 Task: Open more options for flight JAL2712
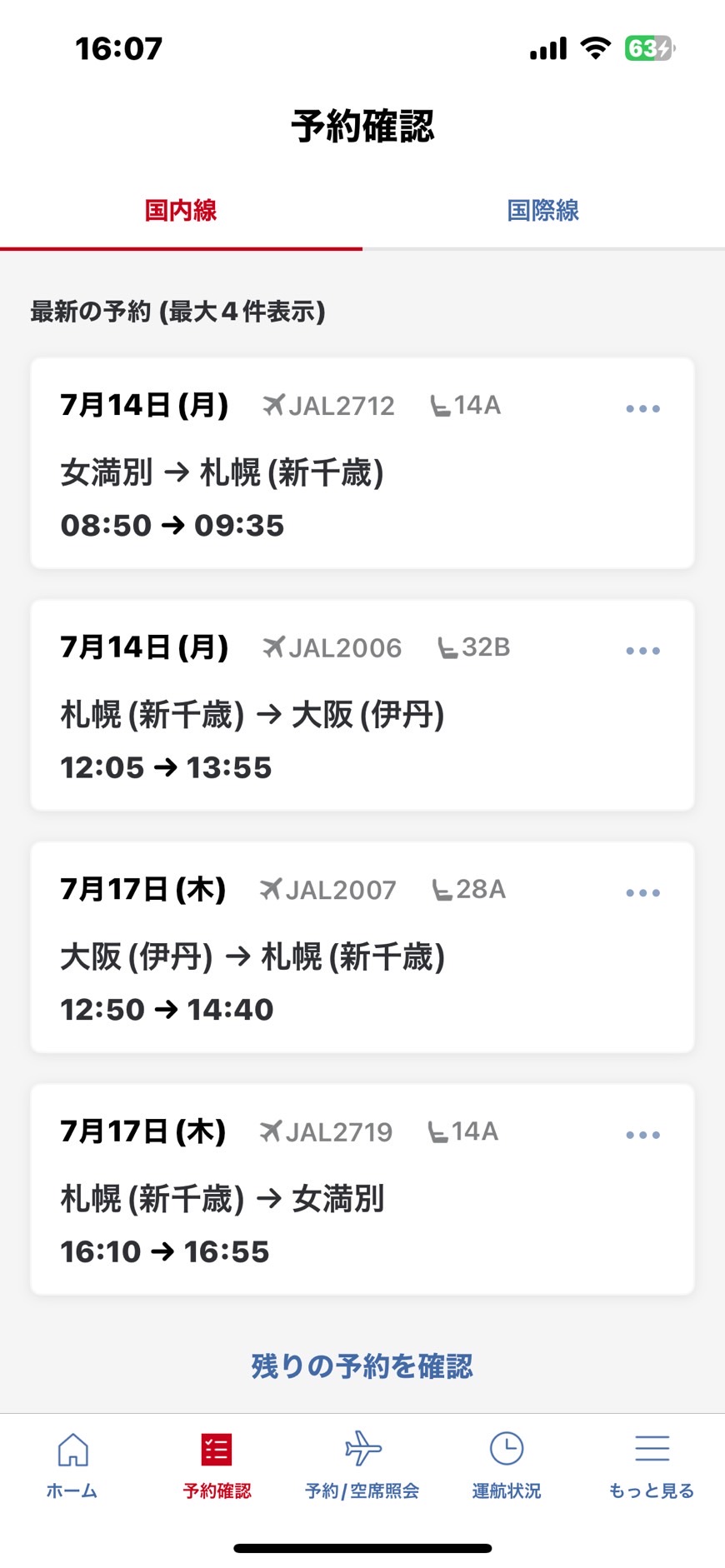(643, 408)
